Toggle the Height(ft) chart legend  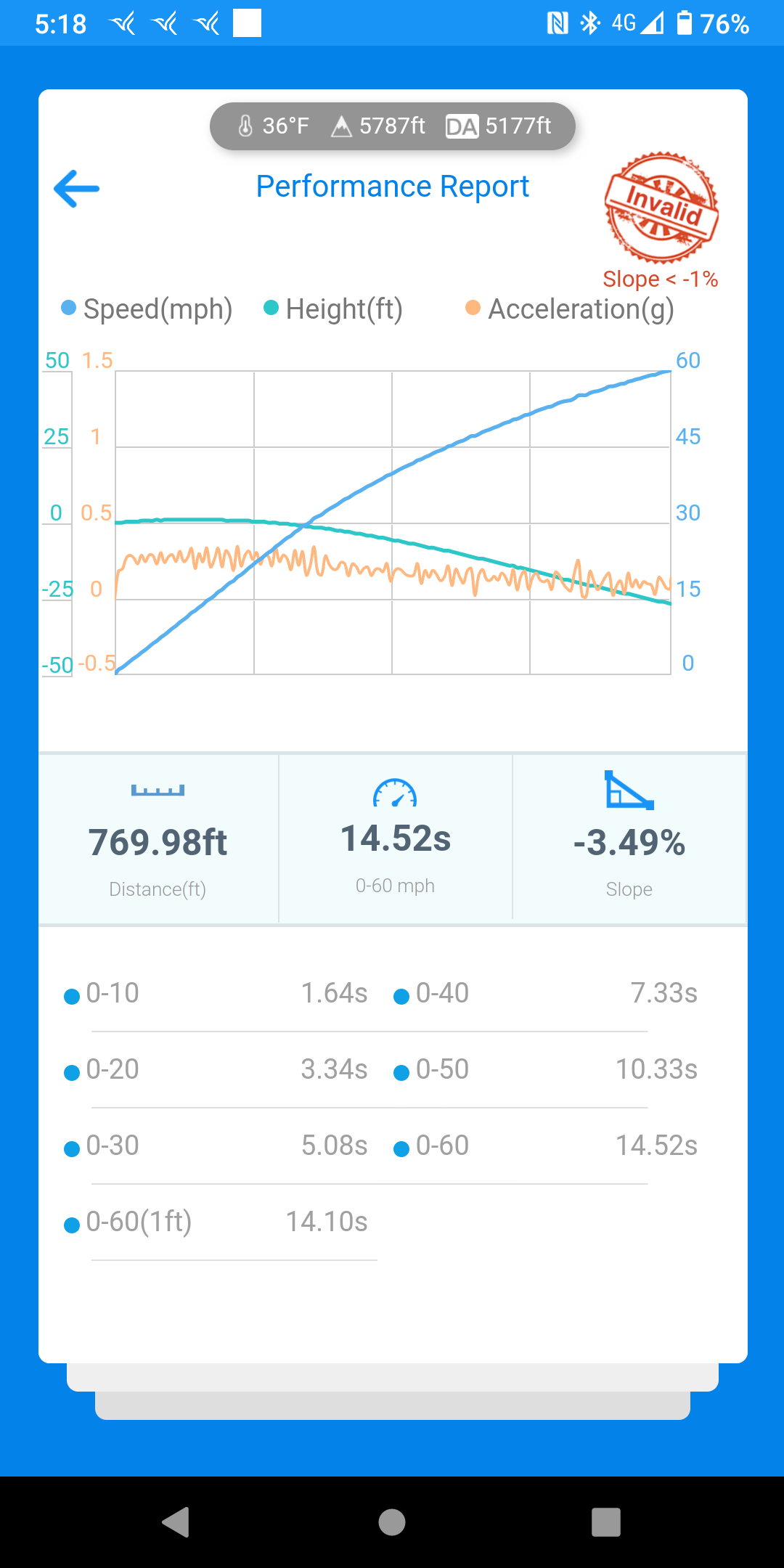333,309
